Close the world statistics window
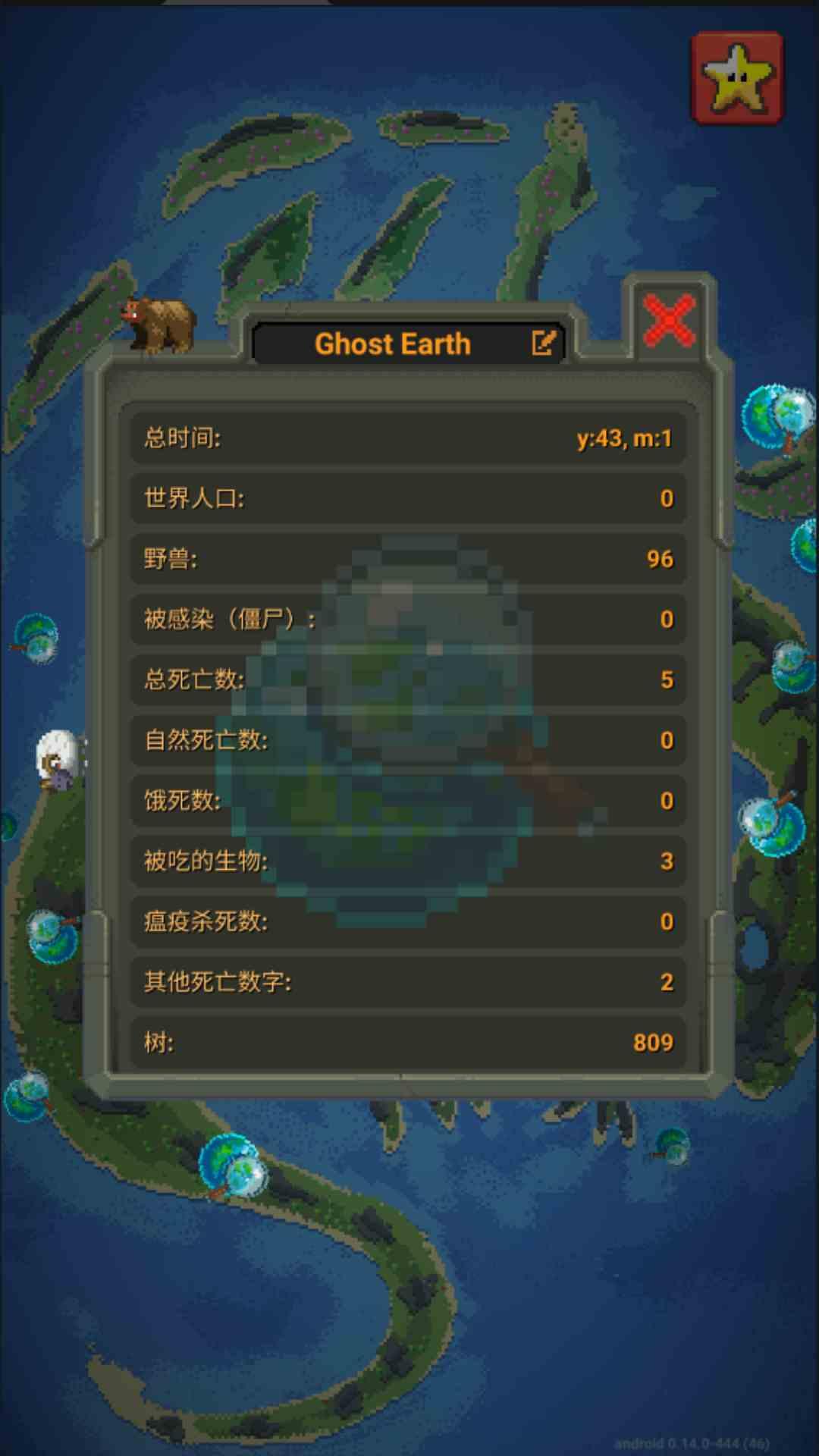The width and height of the screenshot is (819, 1456). point(669,320)
